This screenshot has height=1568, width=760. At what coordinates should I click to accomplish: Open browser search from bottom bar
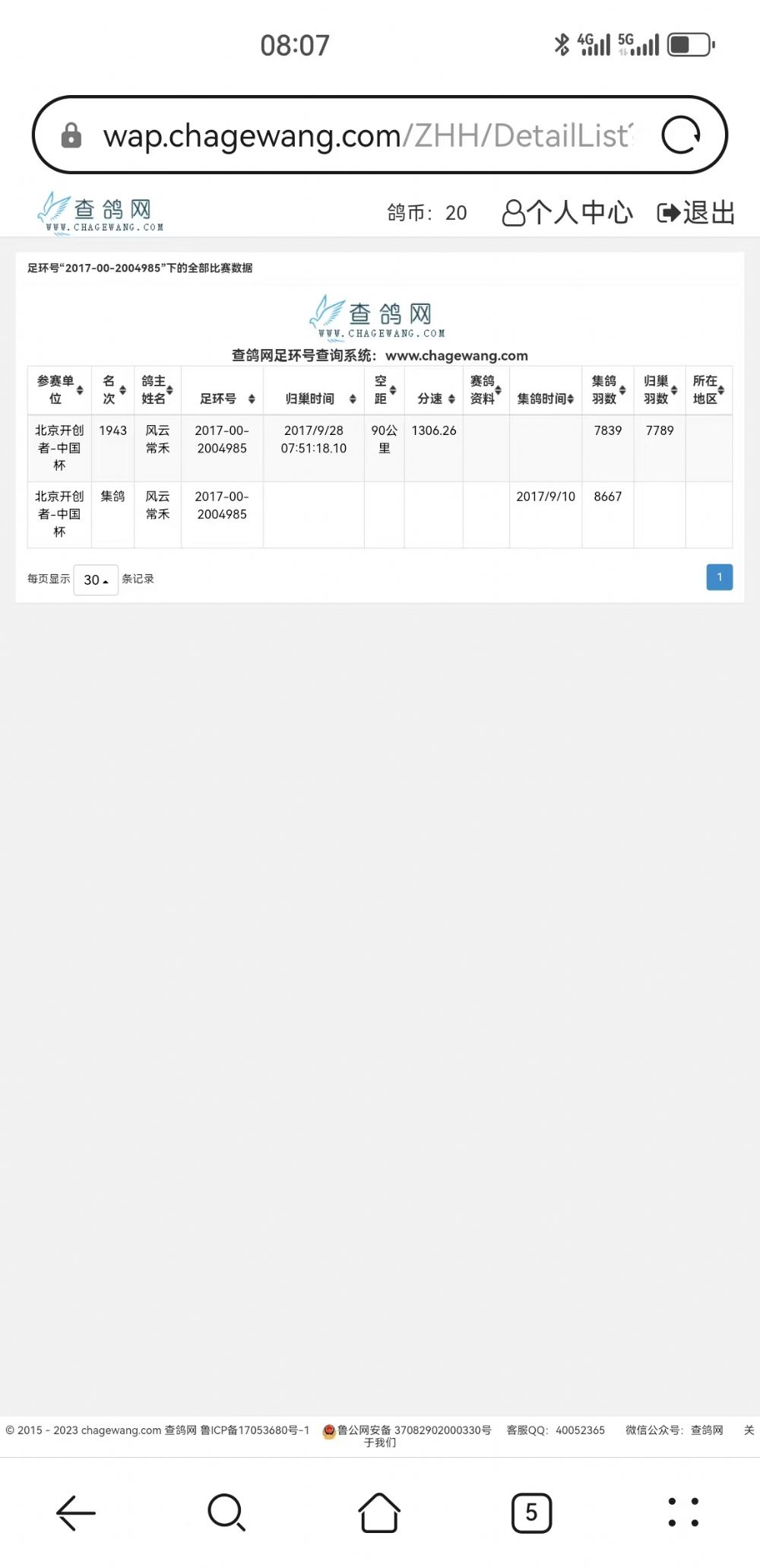tap(226, 1512)
